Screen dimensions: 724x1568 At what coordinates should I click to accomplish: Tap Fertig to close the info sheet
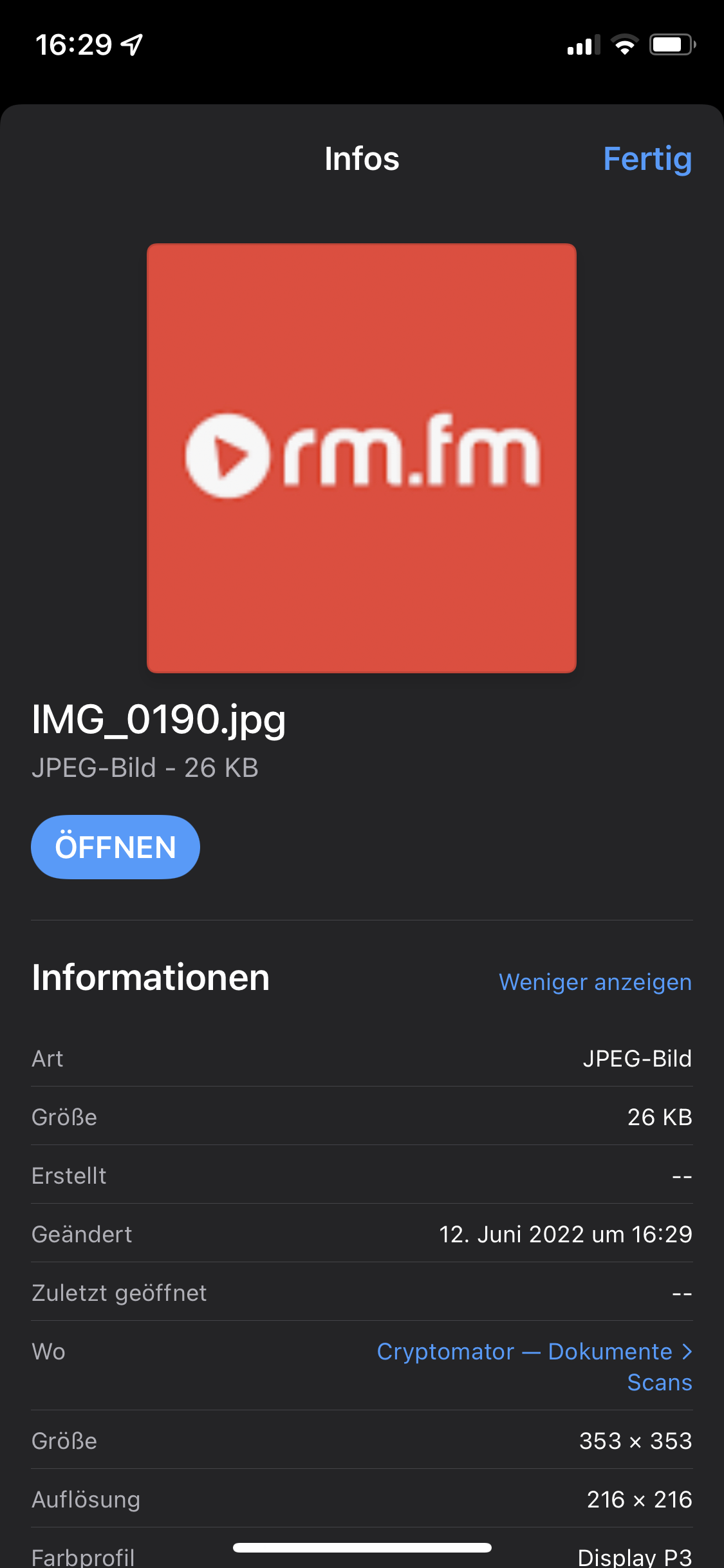click(647, 159)
